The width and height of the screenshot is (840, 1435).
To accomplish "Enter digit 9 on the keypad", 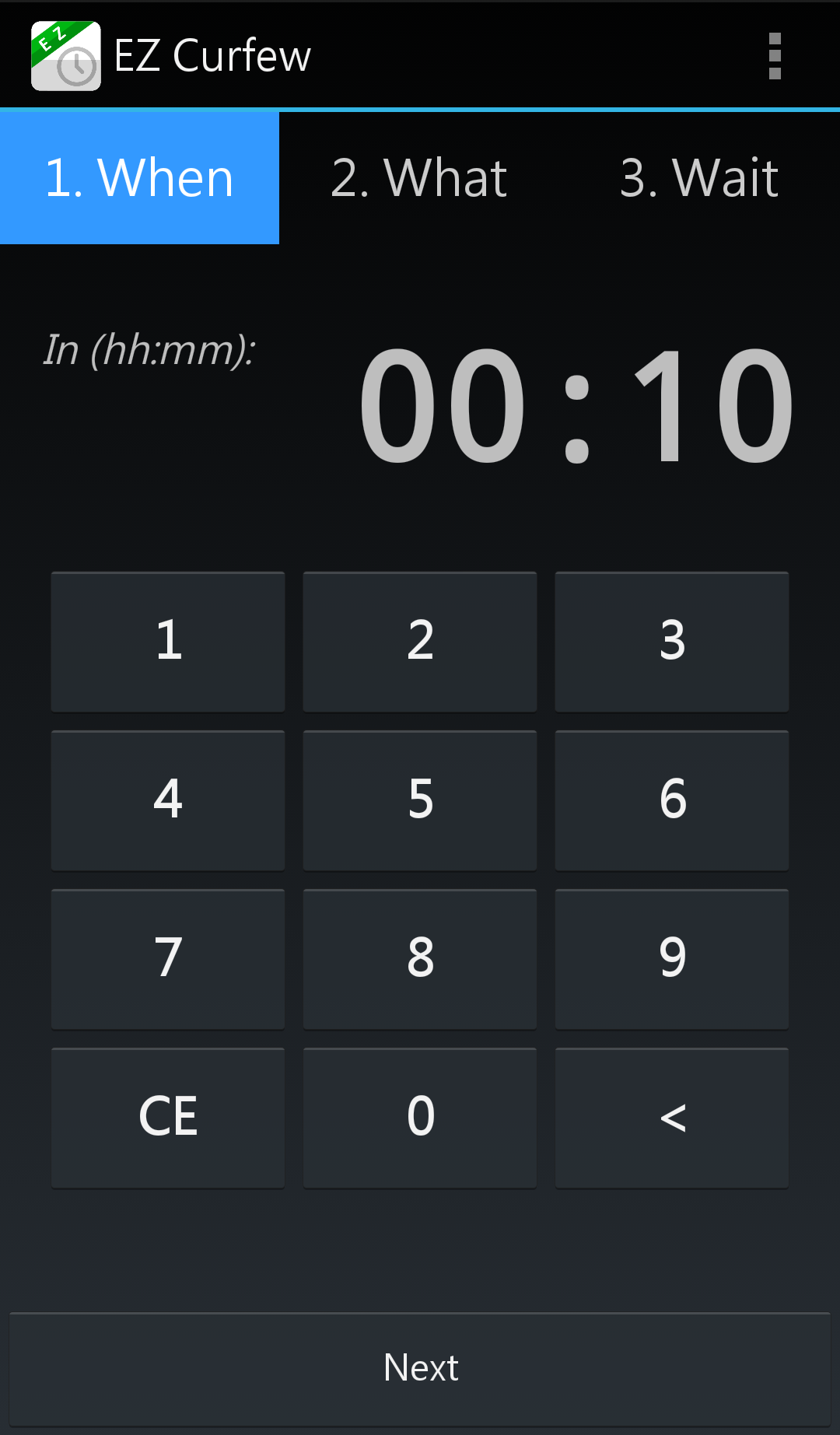I will click(x=672, y=959).
